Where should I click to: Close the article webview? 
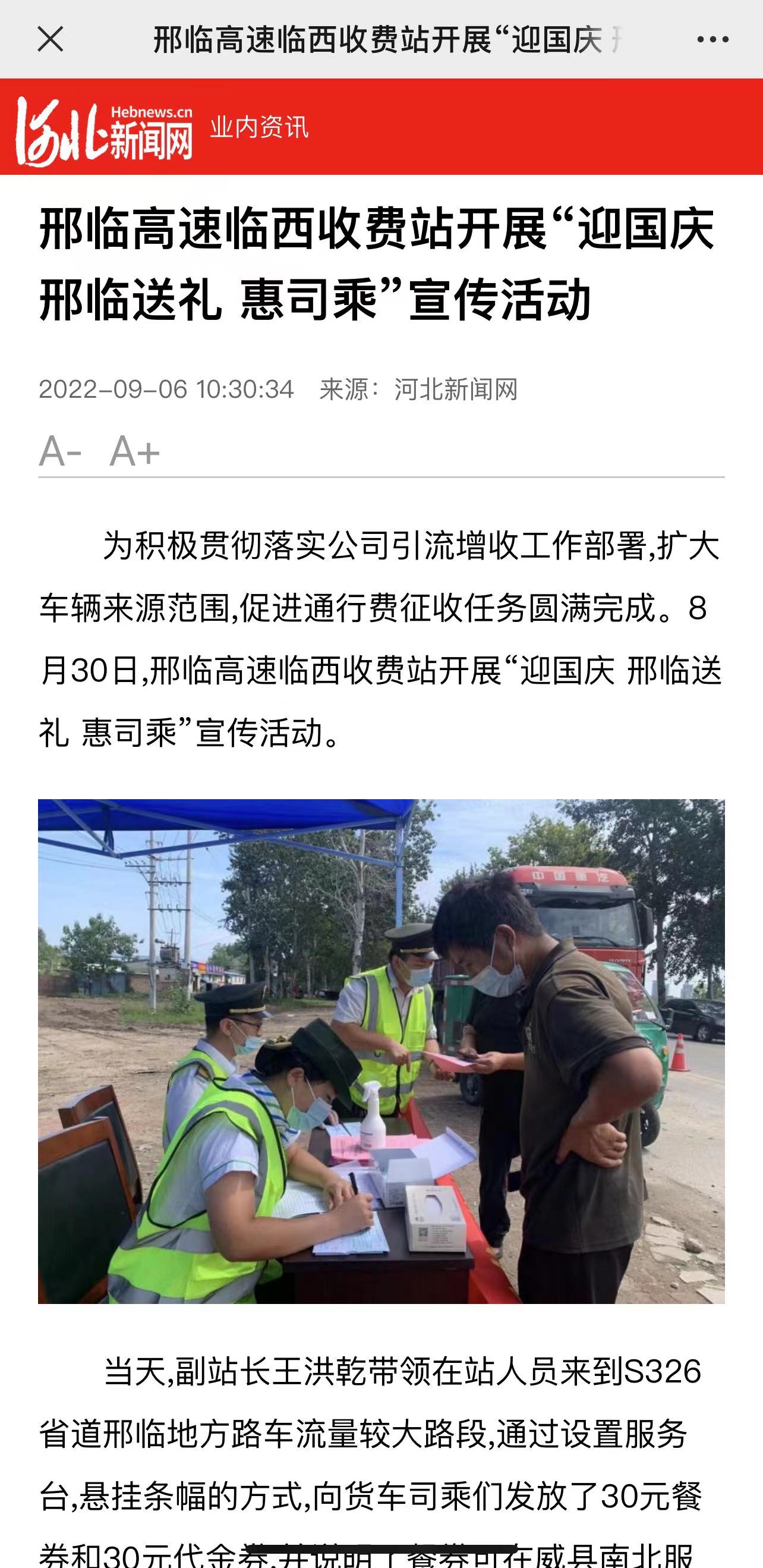tap(50, 40)
